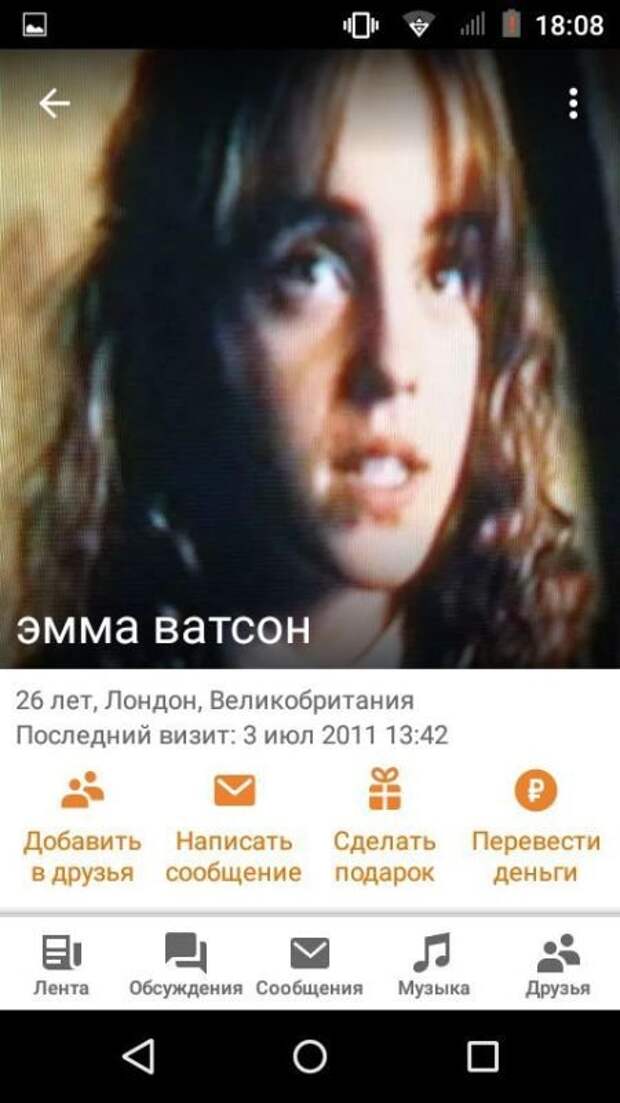The height and width of the screenshot is (1103, 620).
Task: Go to the Друзья tab
Action: tap(558, 964)
